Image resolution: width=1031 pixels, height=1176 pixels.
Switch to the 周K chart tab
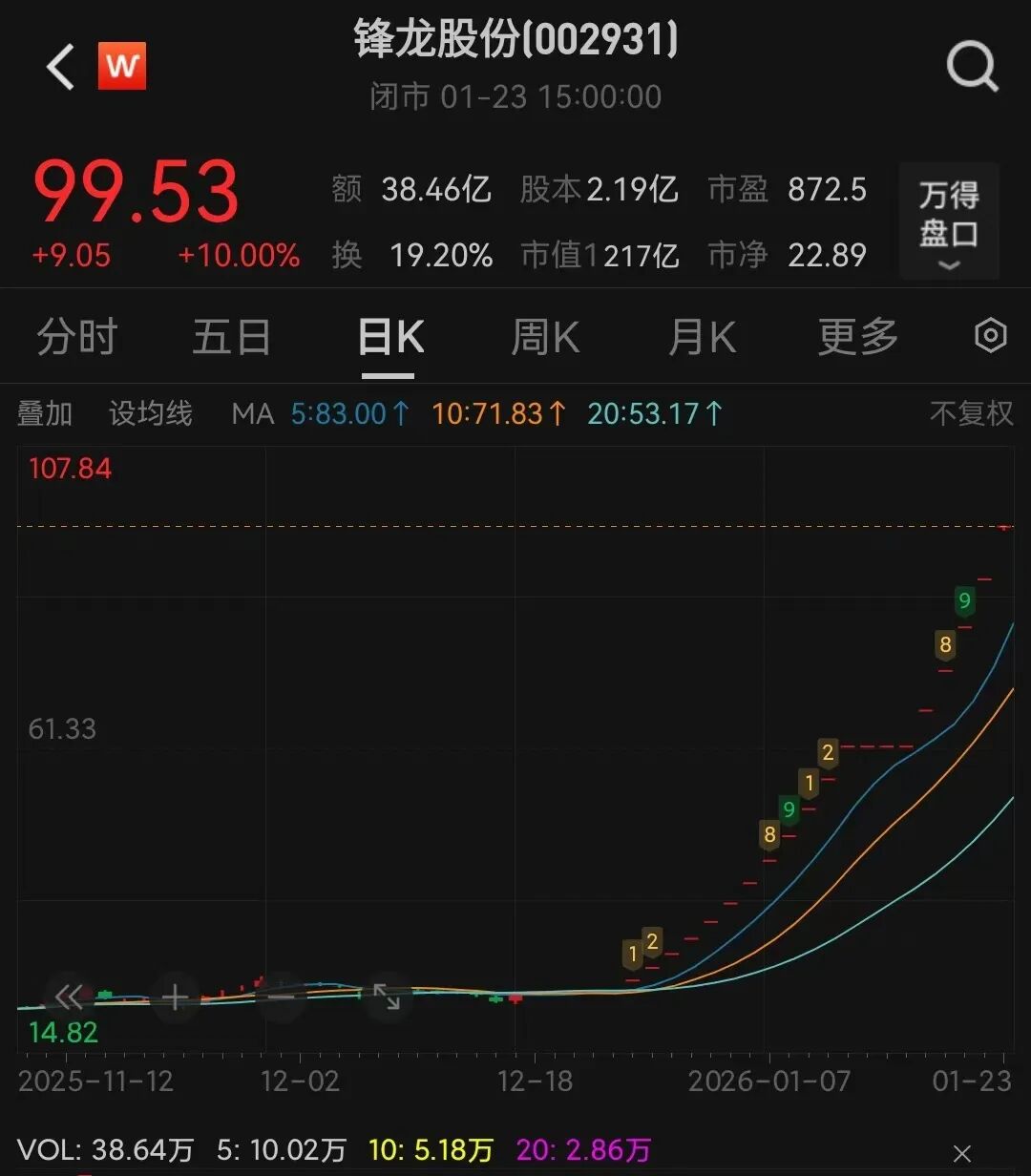click(x=545, y=337)
